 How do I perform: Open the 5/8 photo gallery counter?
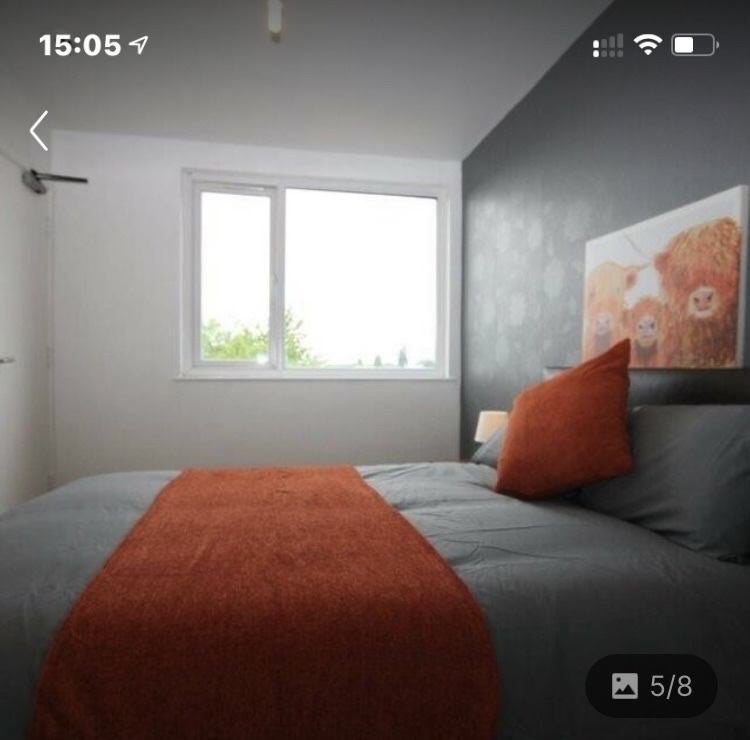(651, 686)
